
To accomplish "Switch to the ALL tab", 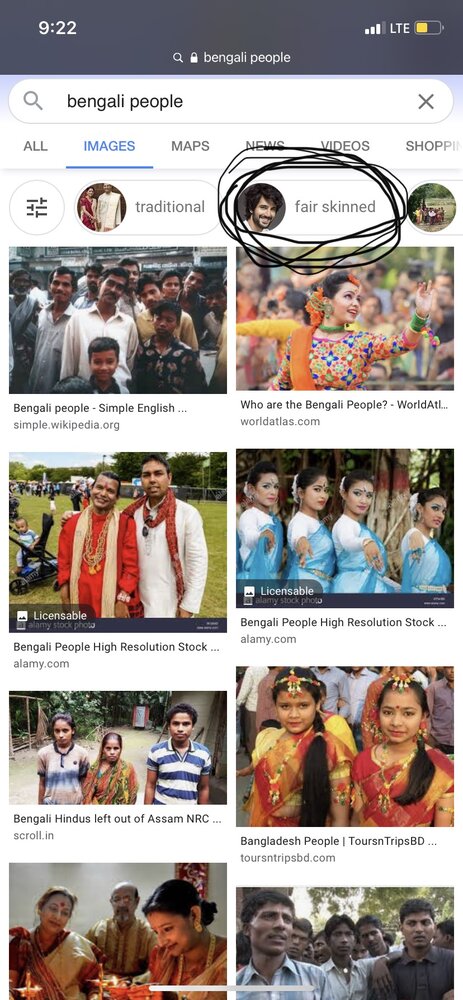I will click(x=35, y=146).
